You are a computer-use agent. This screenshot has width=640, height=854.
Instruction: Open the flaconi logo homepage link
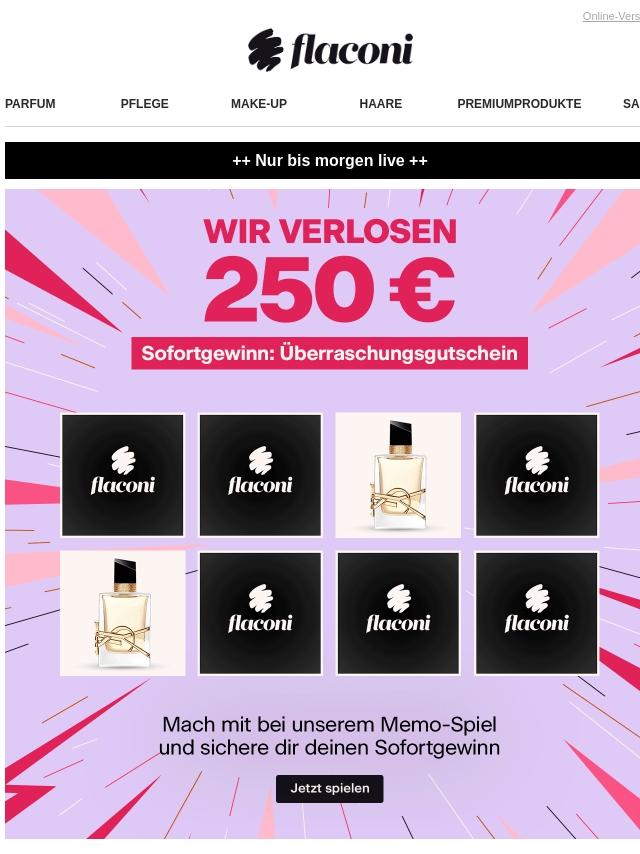click(330, 50)
